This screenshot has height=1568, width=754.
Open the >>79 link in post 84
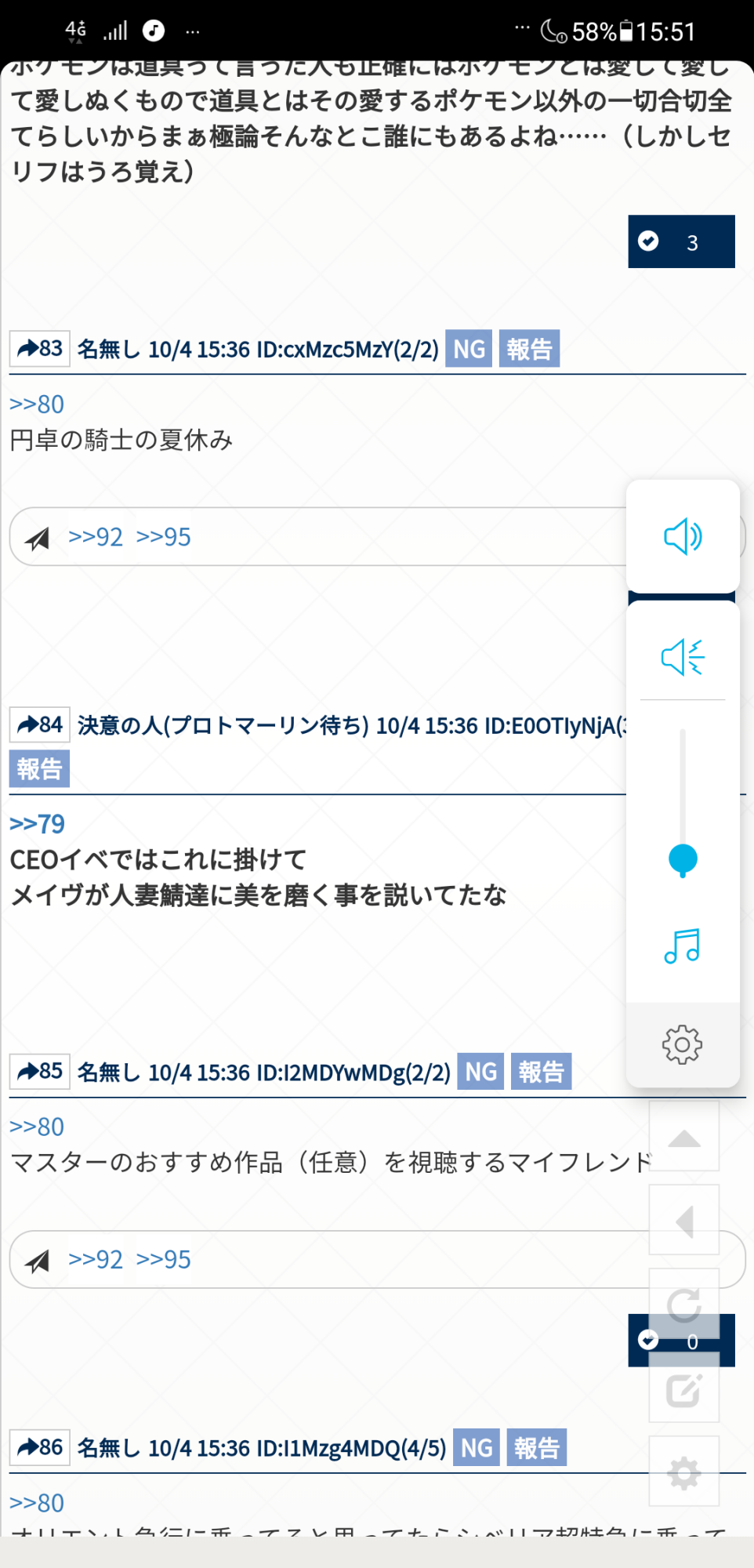(x=37, y=824)
